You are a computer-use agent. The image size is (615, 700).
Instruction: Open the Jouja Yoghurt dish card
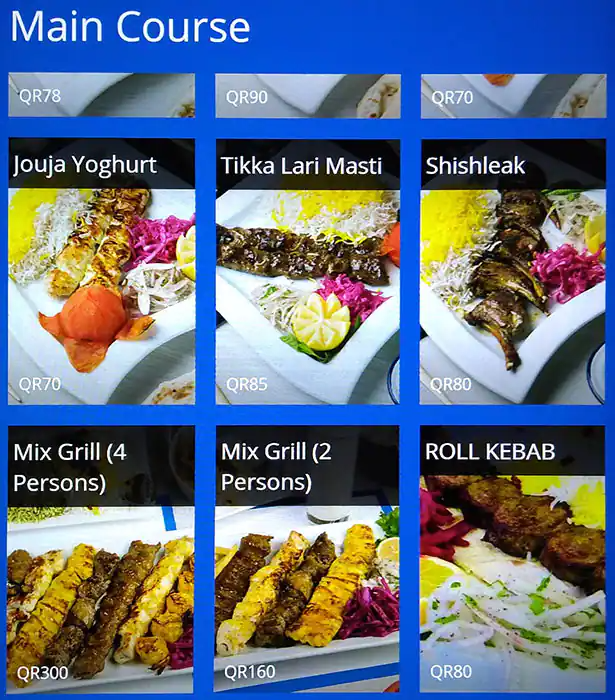(101, 271)
